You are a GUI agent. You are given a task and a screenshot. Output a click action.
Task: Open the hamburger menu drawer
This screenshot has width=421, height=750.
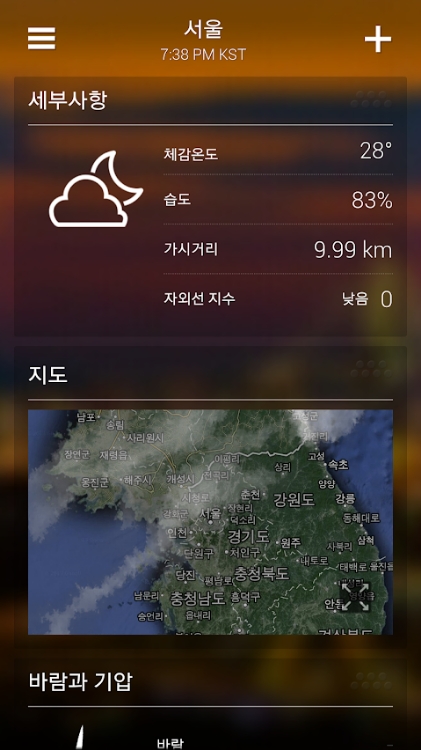pos(42,38)
